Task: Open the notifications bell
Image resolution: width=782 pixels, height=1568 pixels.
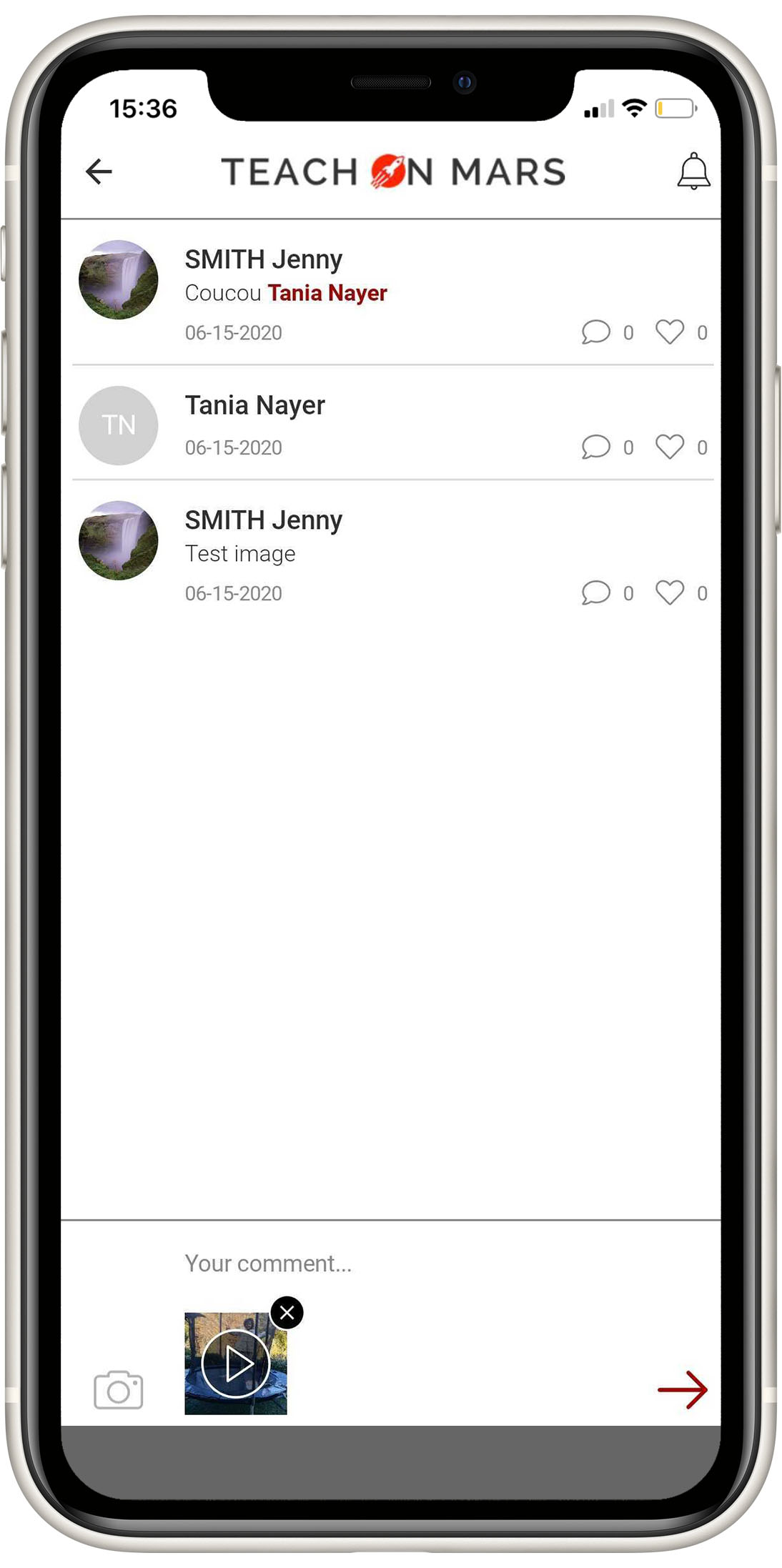Action: coord(693,172)
